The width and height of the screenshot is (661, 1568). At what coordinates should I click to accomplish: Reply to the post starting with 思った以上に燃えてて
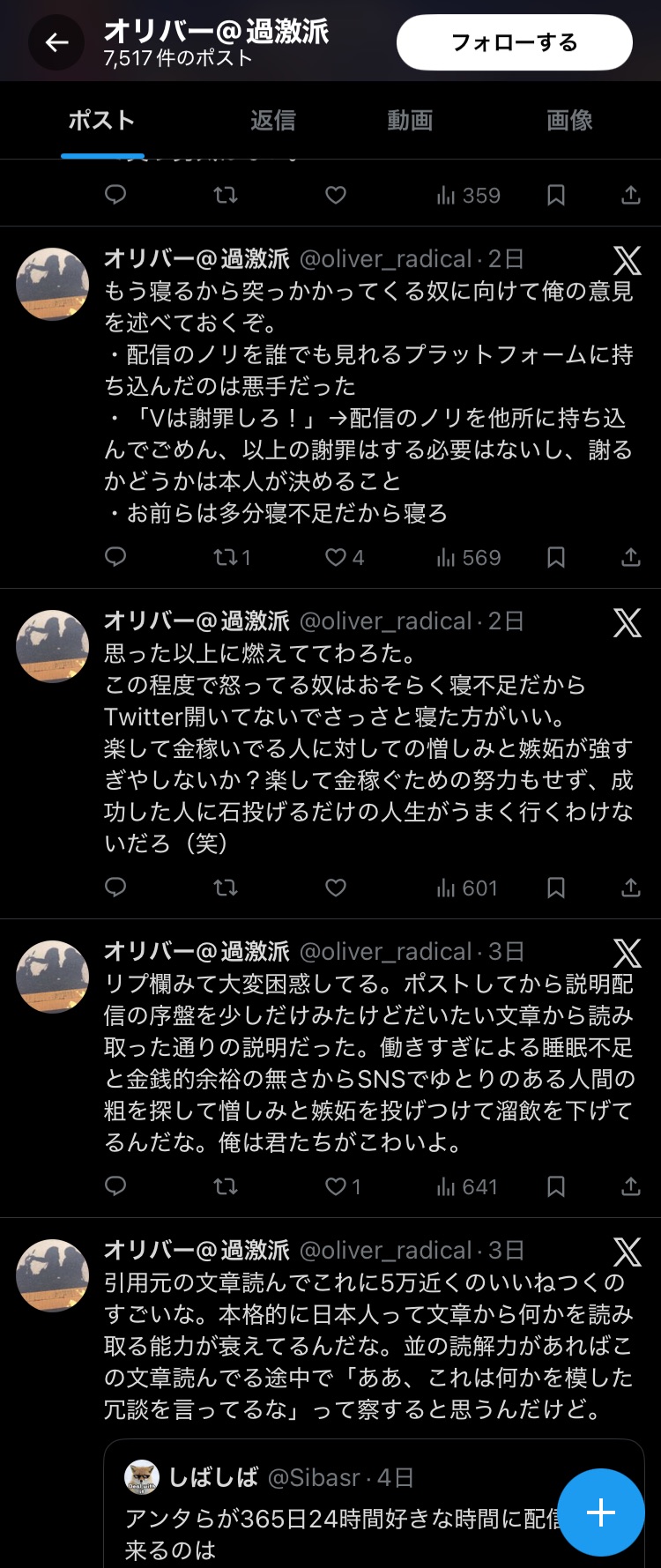pos(115,887)
